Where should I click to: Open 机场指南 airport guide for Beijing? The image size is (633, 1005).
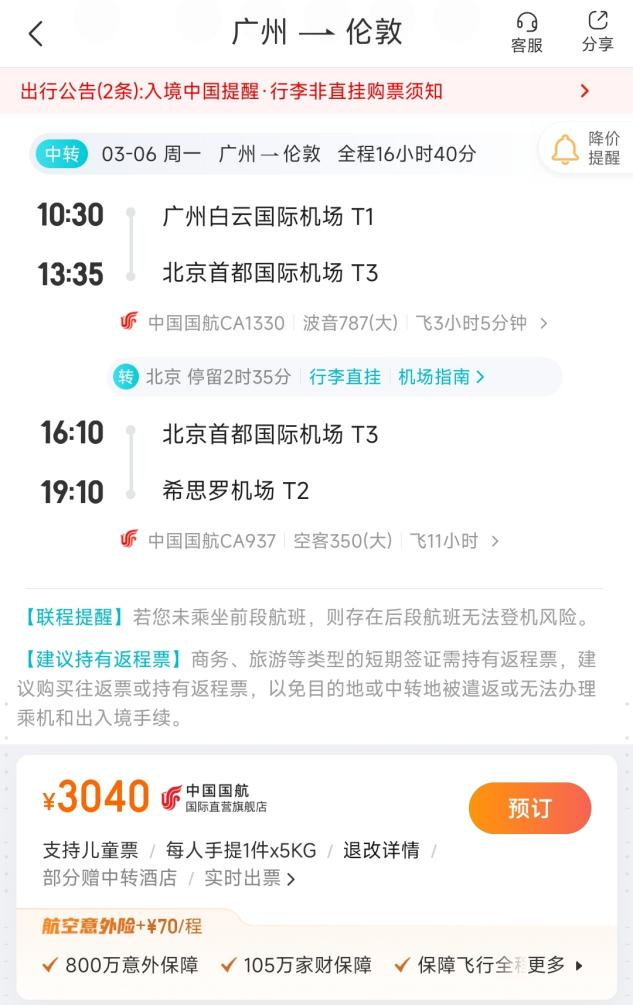click(x=441, y=377)
